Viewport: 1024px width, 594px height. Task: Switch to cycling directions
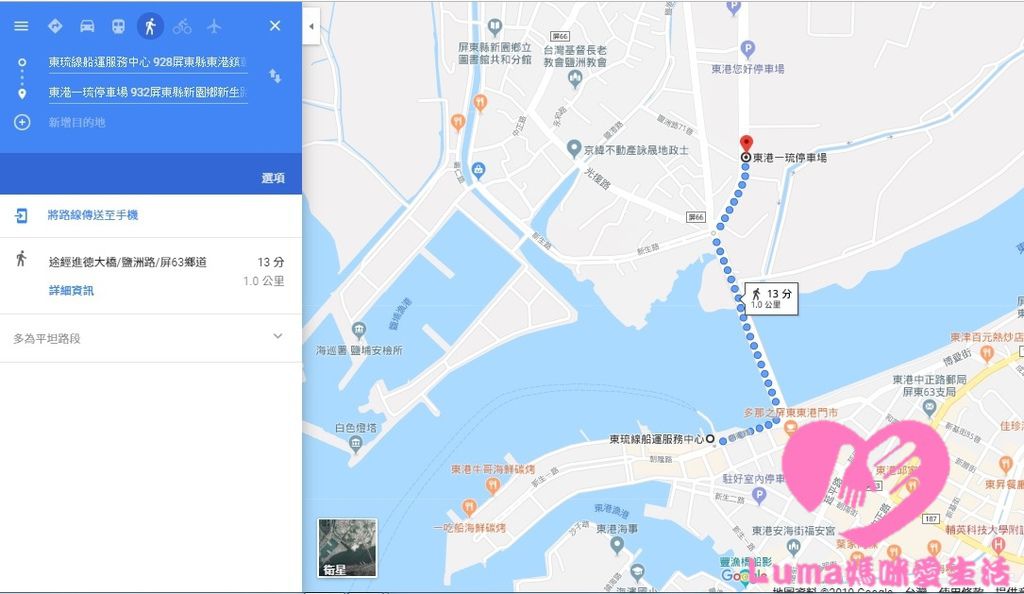click(x=182, y=26)
